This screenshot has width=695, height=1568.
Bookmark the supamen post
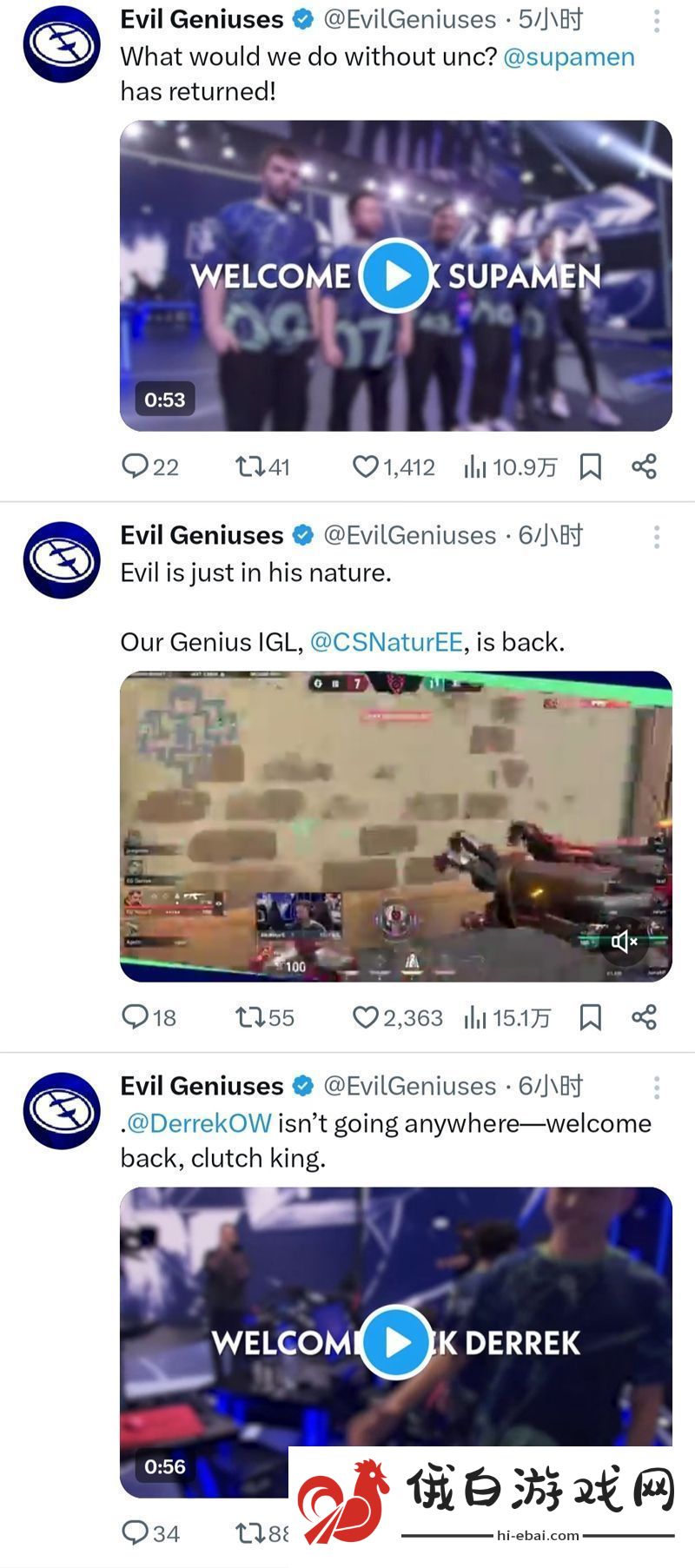pyautogui.click(x=591, y=466)
